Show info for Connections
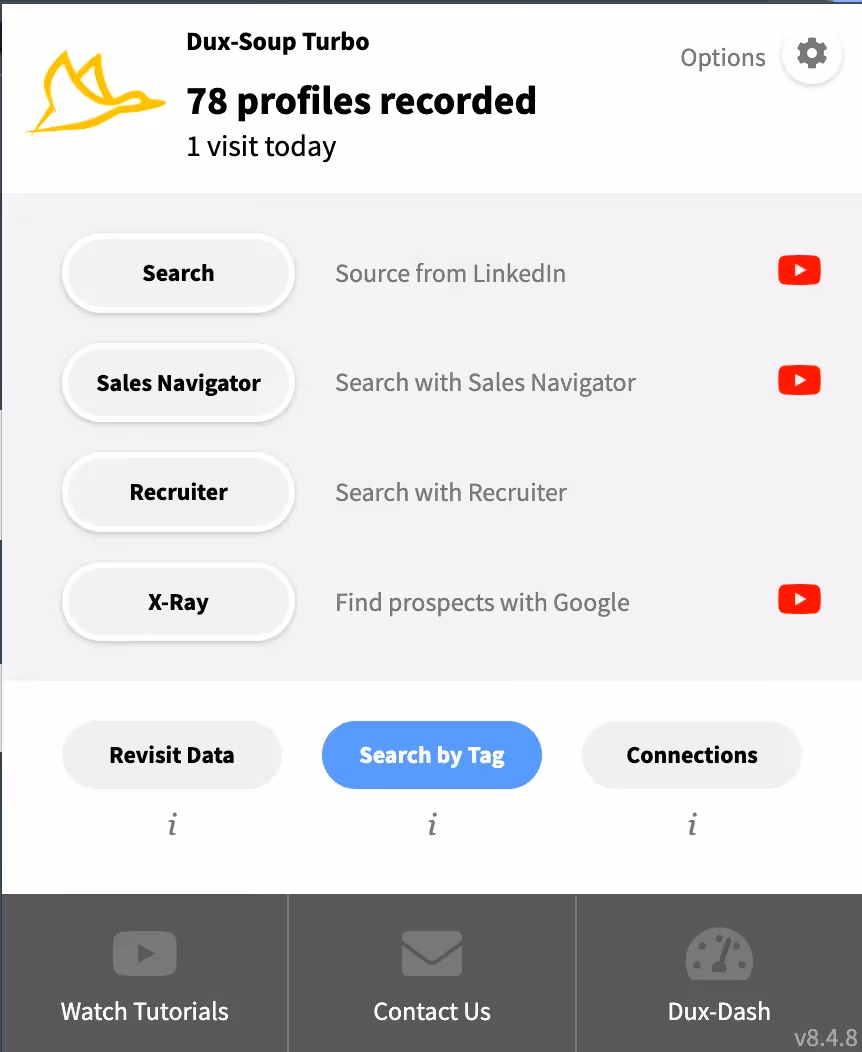862x1052 pixels. 692,825
